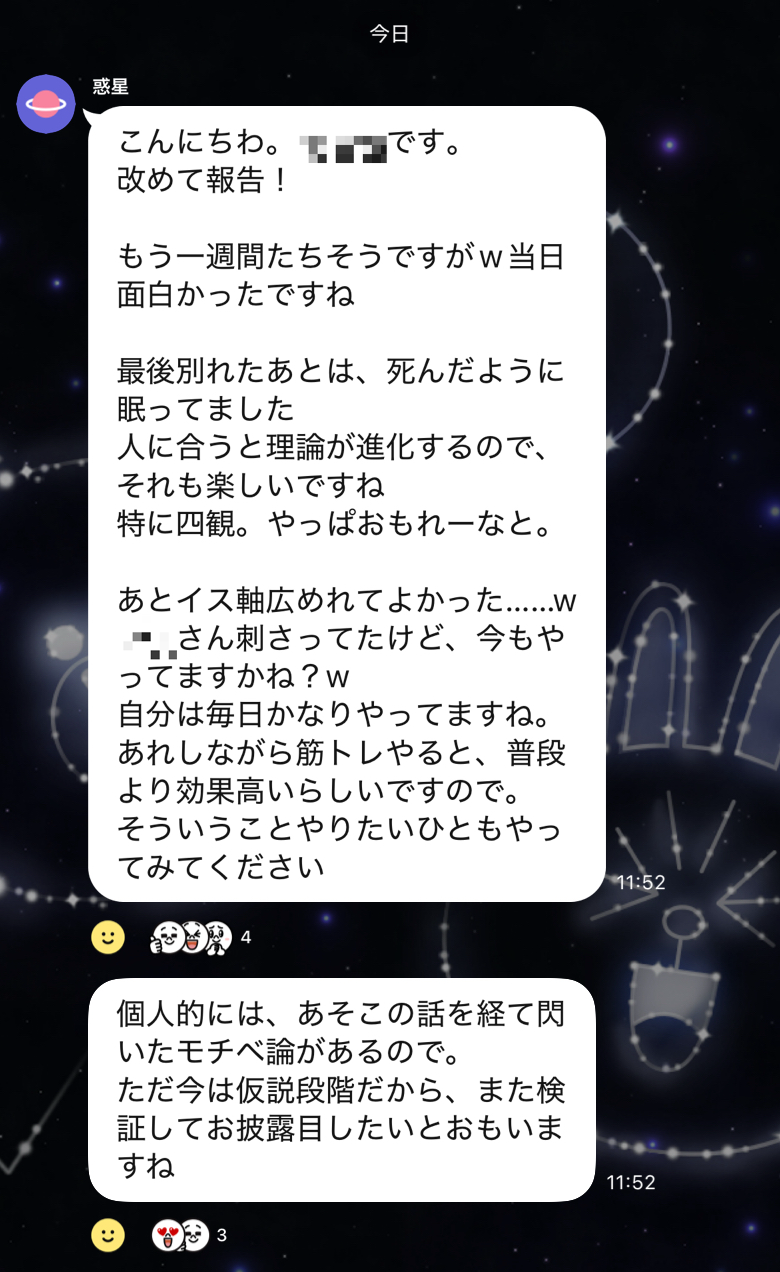Add a reaction to the モチベ論 message
Screen dimensions: 780x1272
coord(108,1235)
